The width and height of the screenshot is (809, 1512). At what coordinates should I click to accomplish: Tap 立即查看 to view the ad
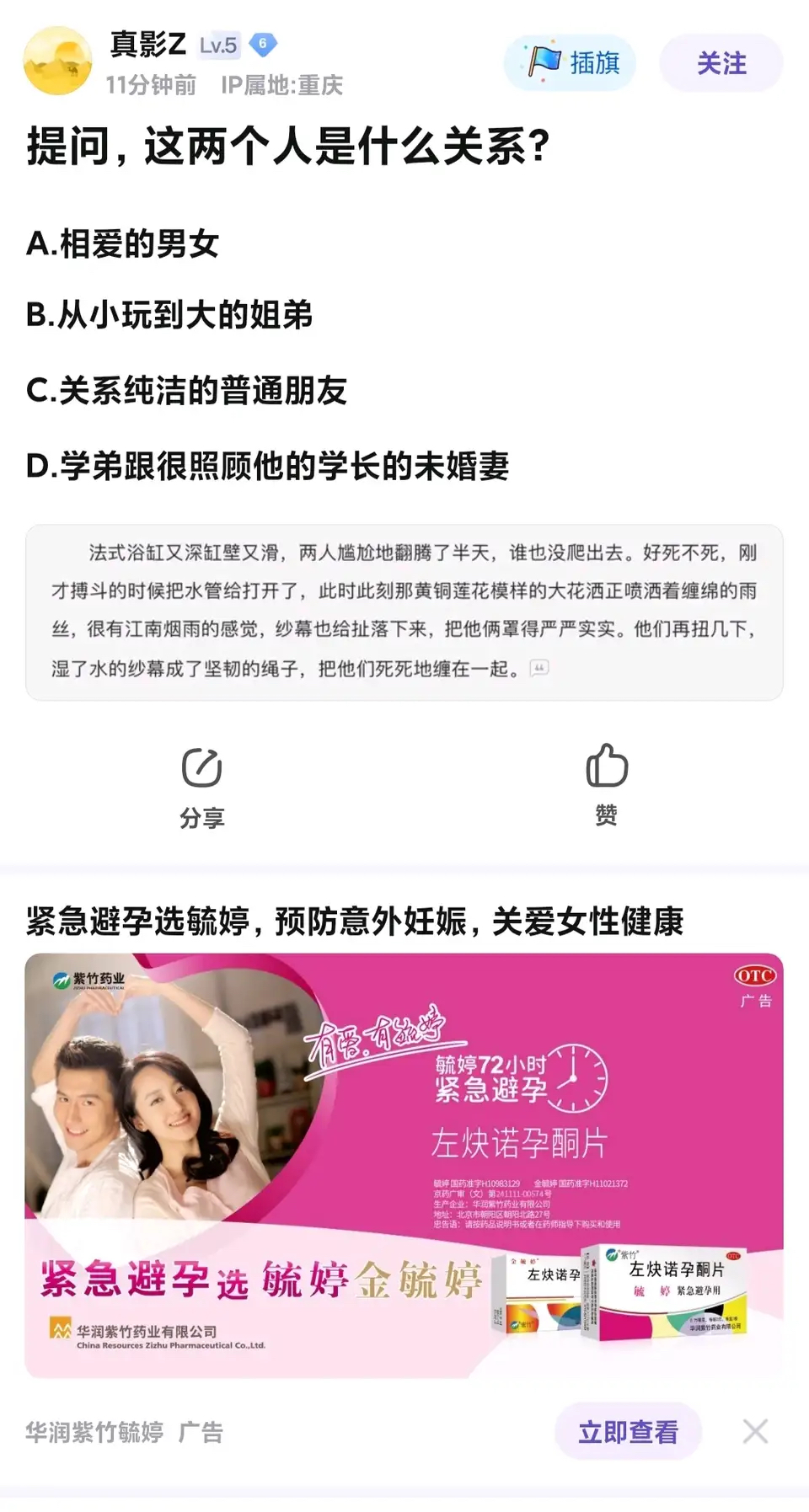pos(628,1431)
